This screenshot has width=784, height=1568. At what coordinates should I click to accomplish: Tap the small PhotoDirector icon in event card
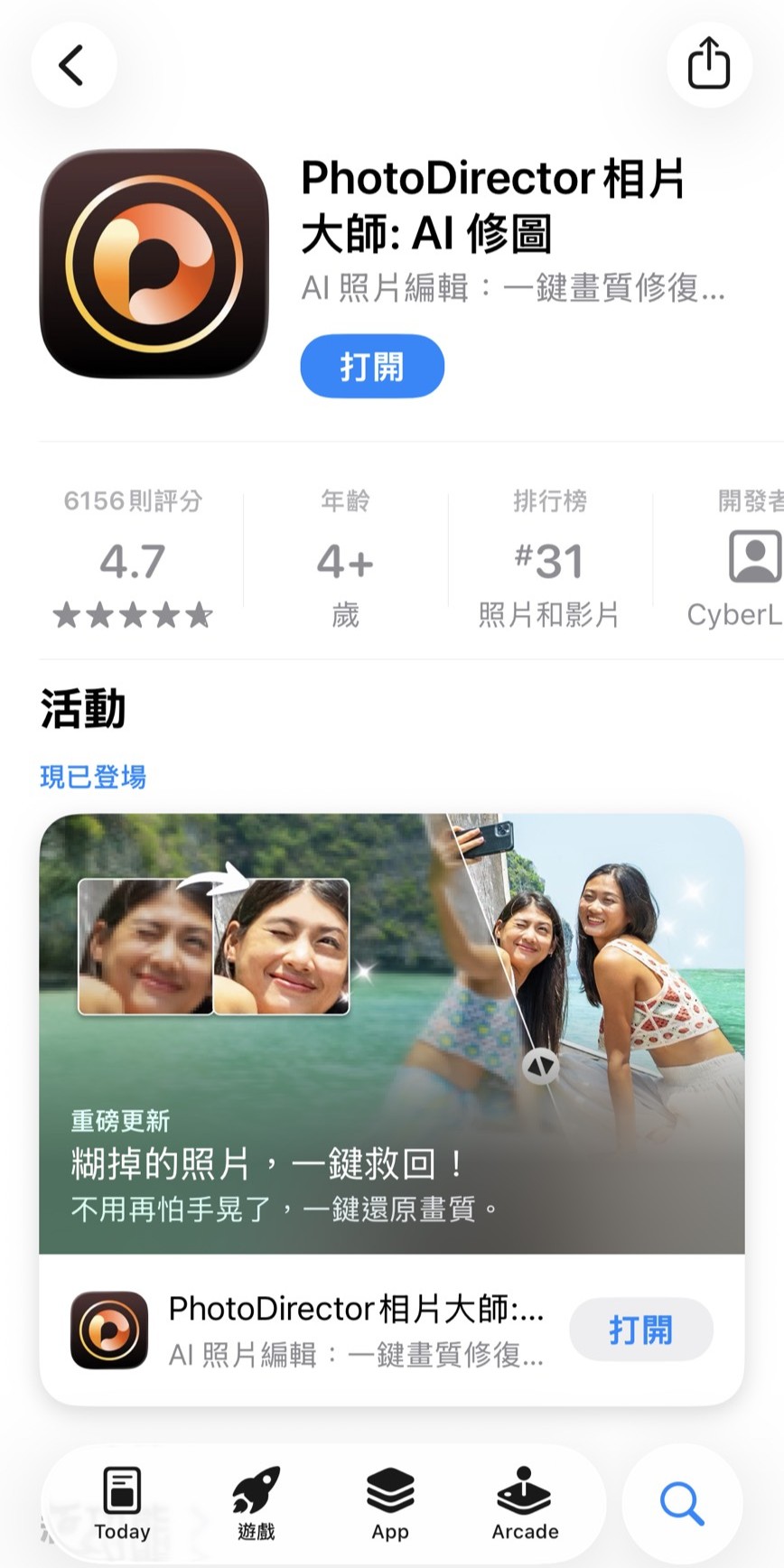click(107, 1330)
